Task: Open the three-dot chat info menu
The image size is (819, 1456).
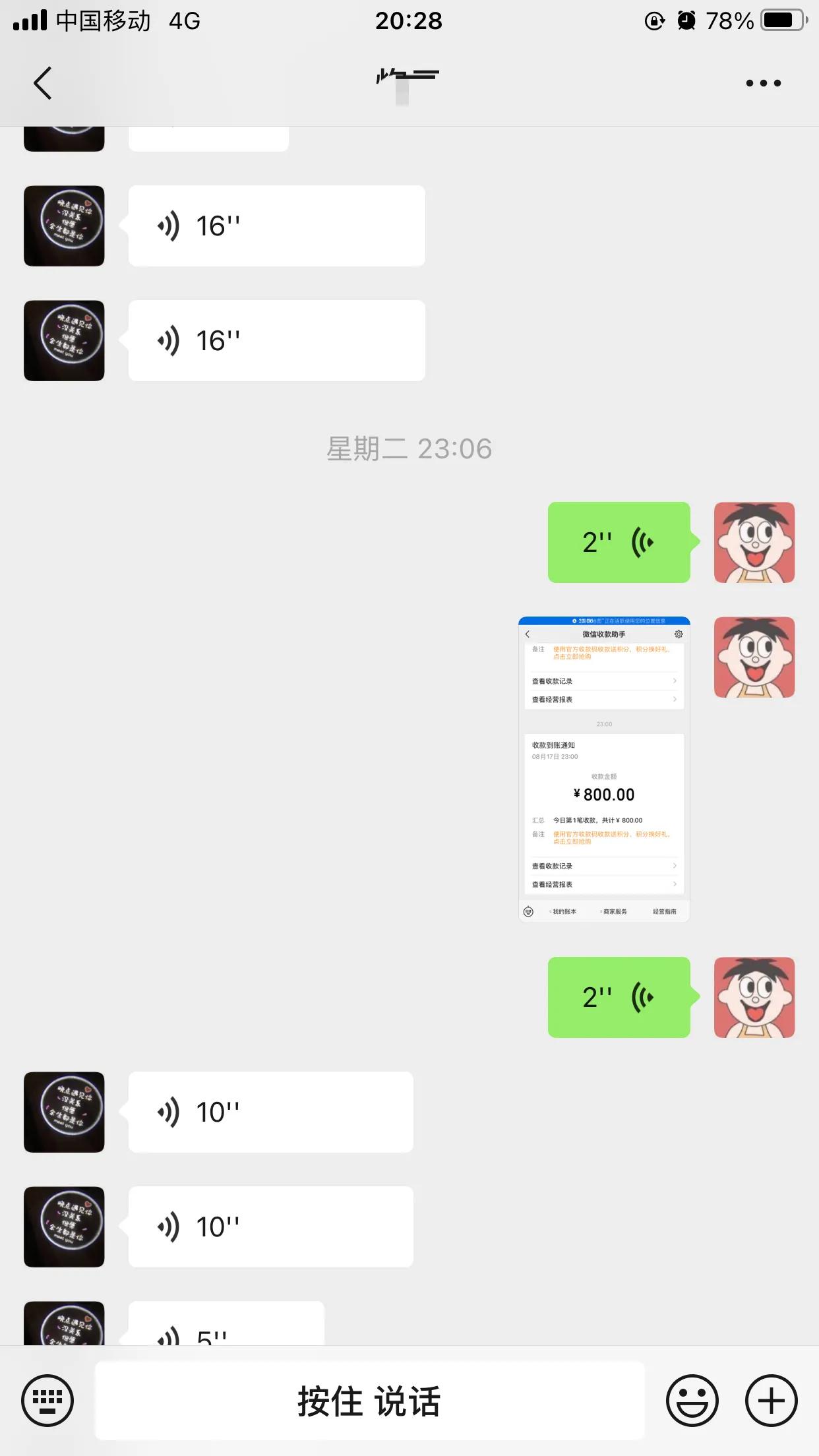Action: click(x=763, y=83)
